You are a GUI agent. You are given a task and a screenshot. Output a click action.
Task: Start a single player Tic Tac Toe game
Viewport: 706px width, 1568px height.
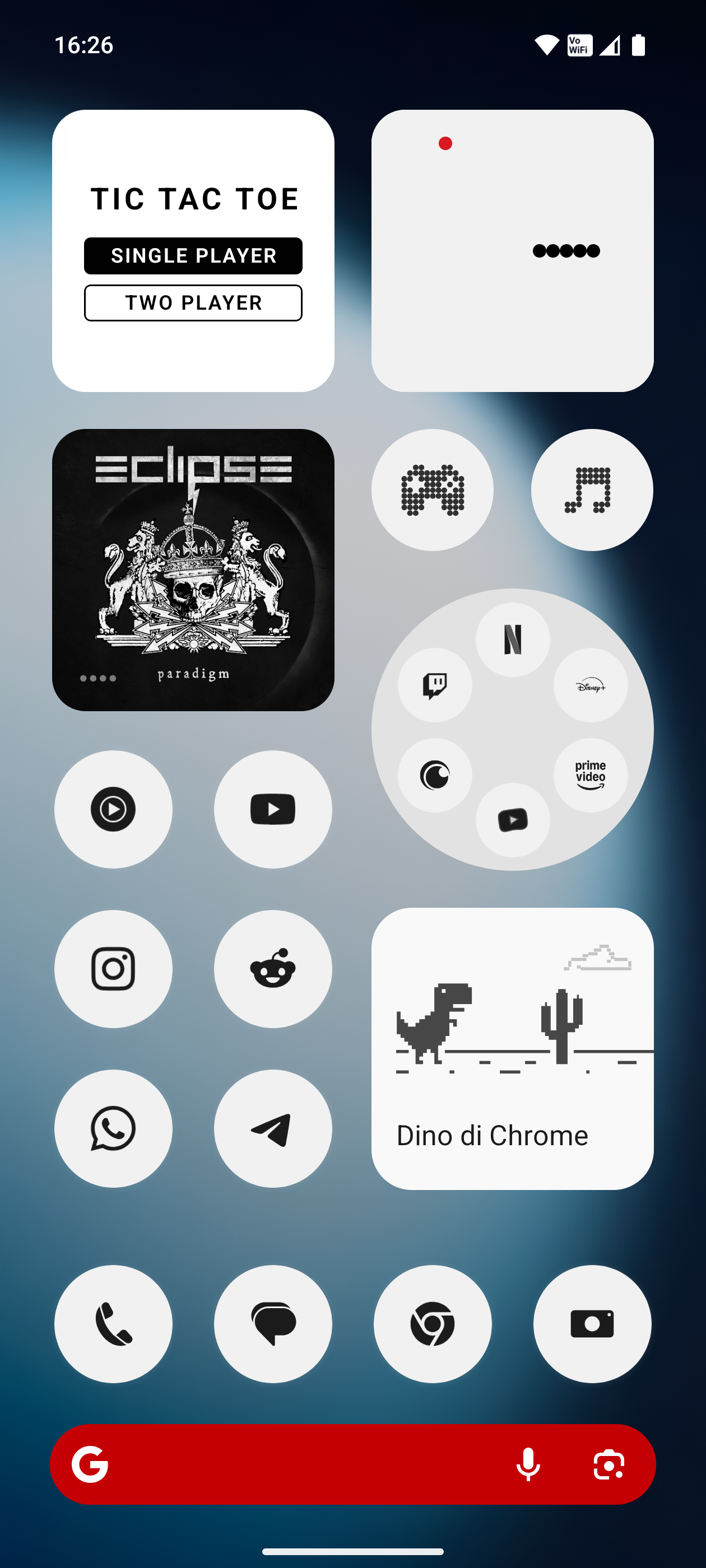(193, 256)
